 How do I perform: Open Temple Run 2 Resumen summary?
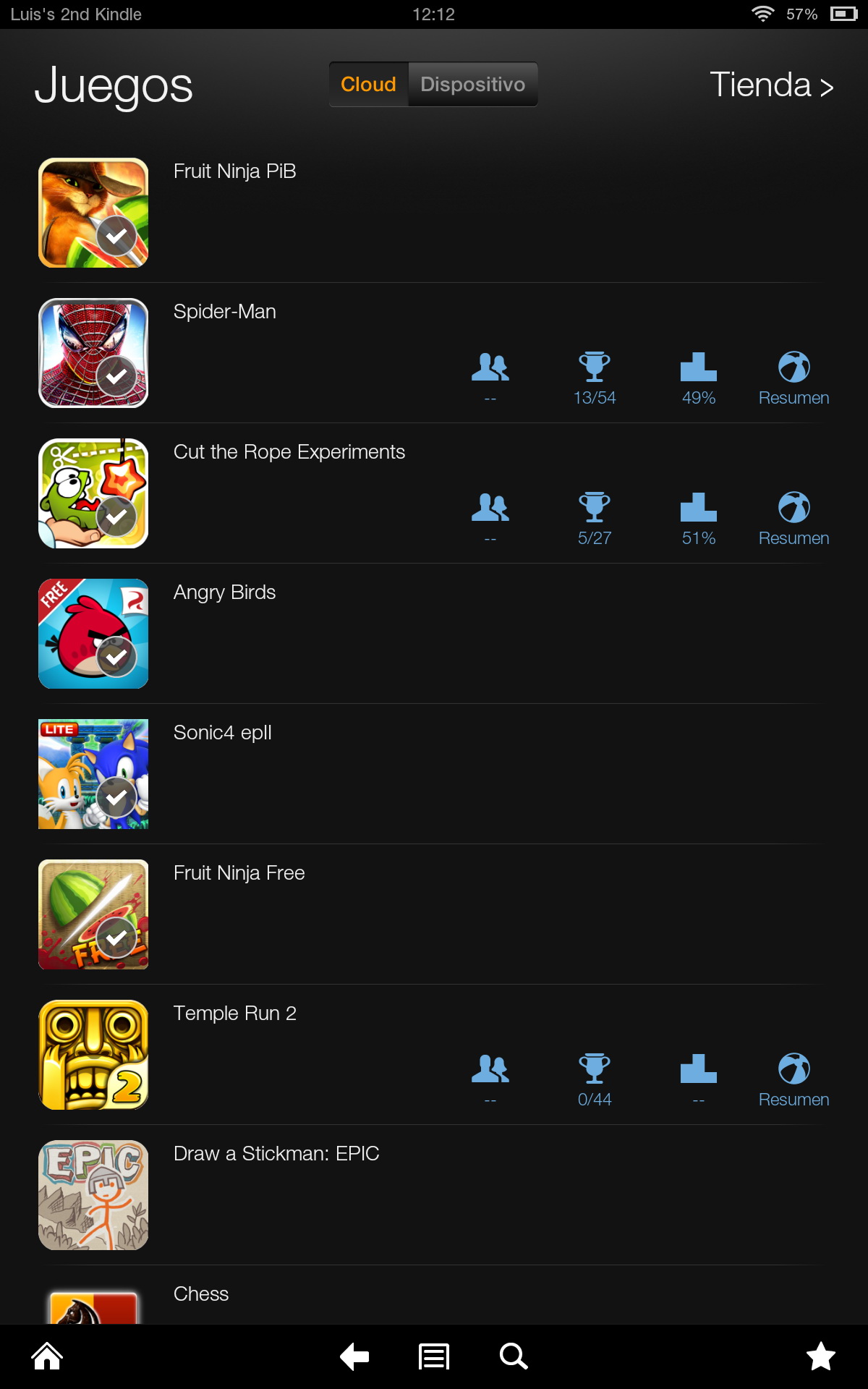(793, 1079)
